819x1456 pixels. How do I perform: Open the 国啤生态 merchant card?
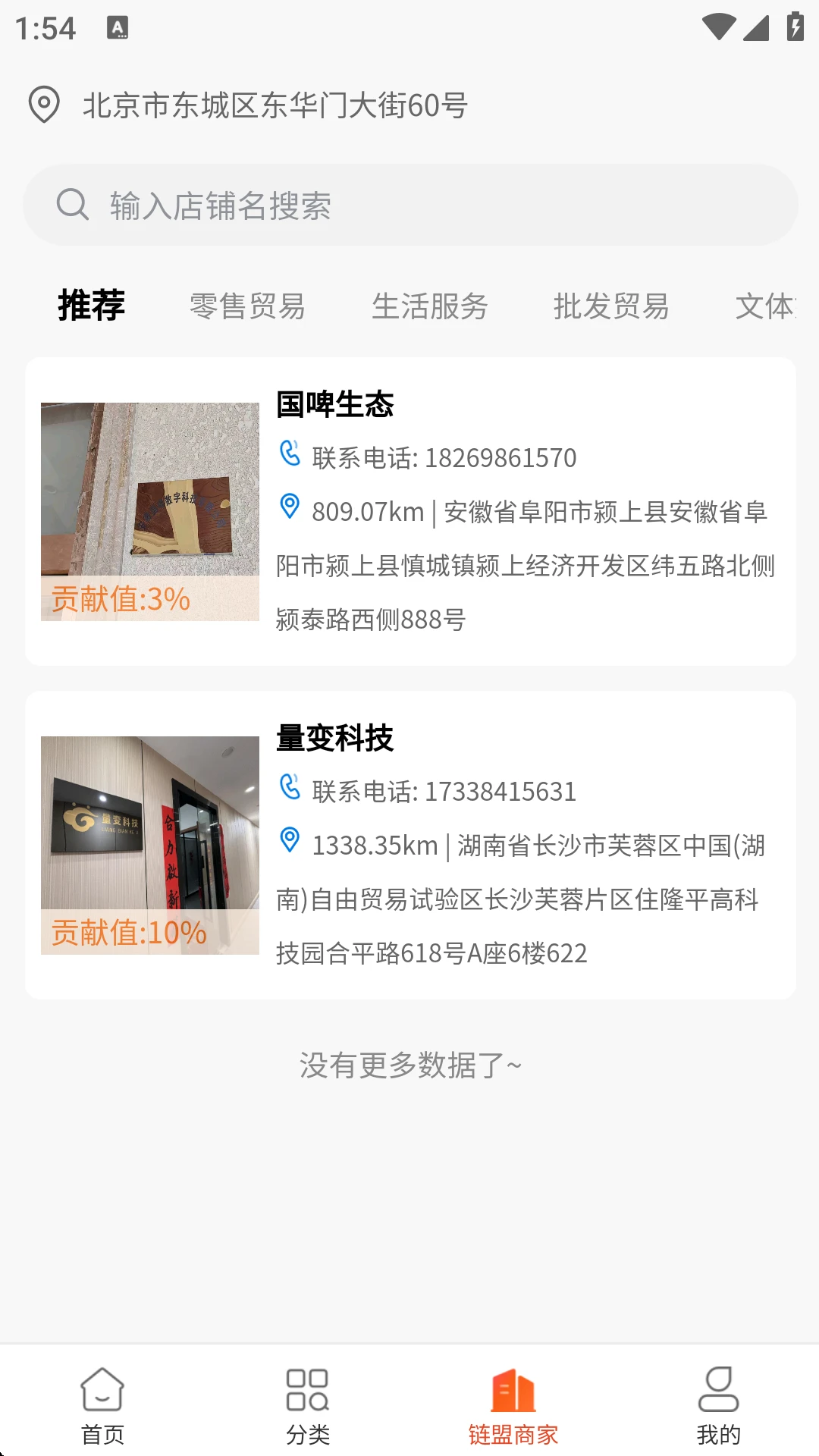pos(409,512)
